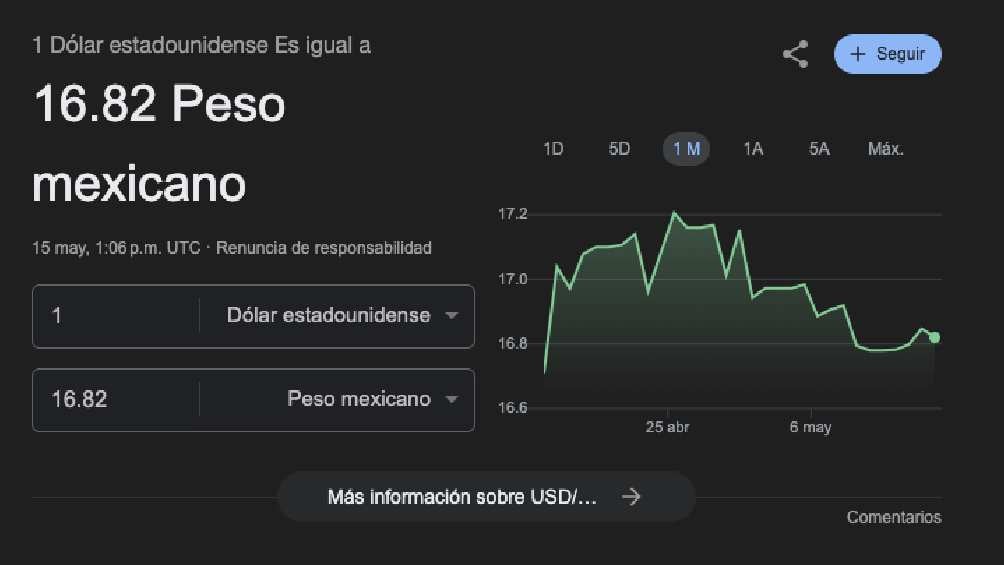This screenshot has height=565, width=1004.
Task: Open the Comentarios link
Action: pyautogui.click(x=893, y=517)
